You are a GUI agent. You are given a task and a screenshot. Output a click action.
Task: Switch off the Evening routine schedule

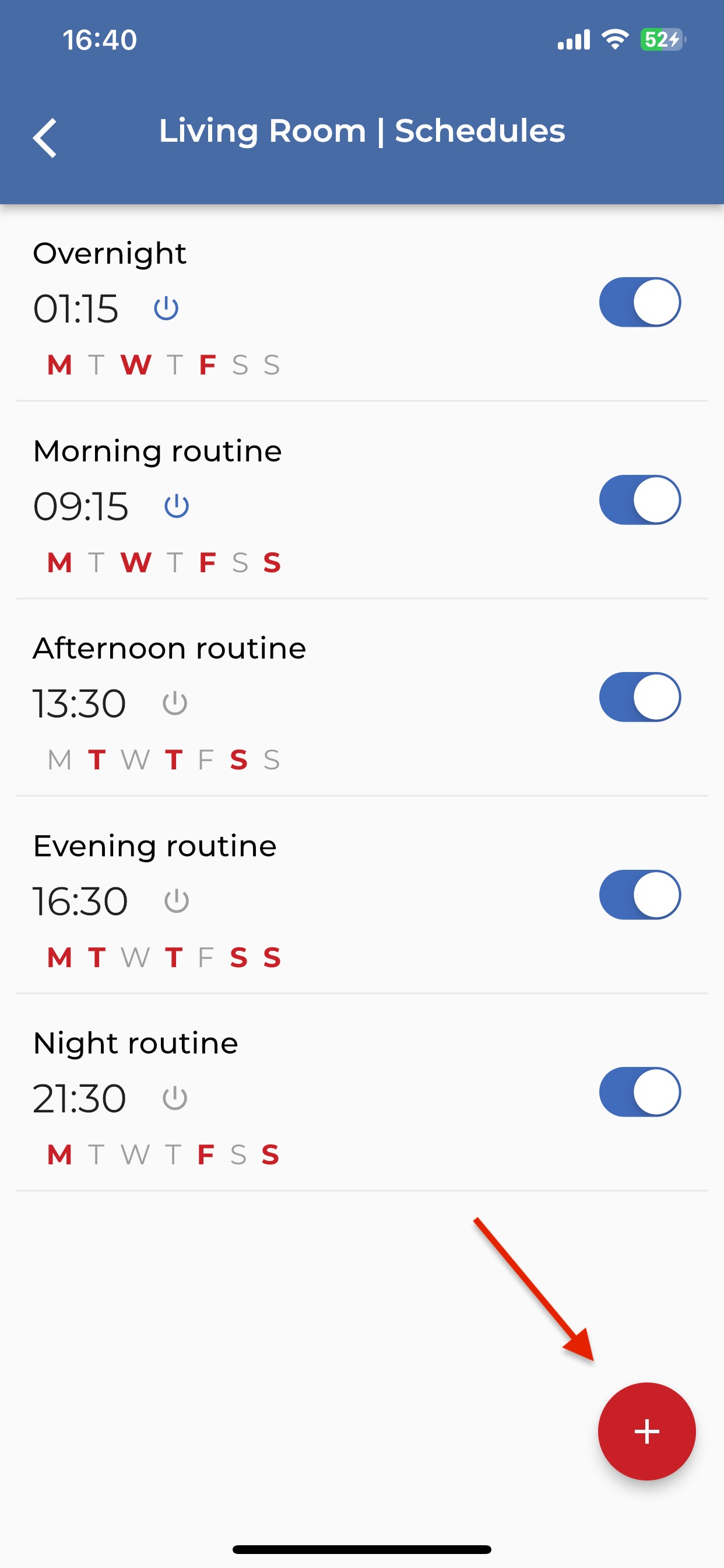click(x=639, y=895)
